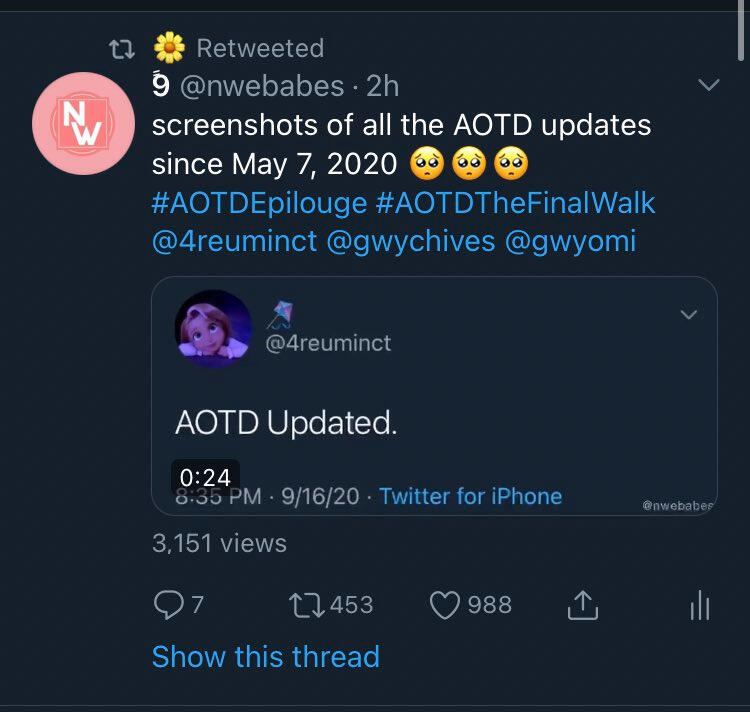Share the tweet via share icon
The height and width of the screenshot is (712, 750).
click(x=583, y=604)
